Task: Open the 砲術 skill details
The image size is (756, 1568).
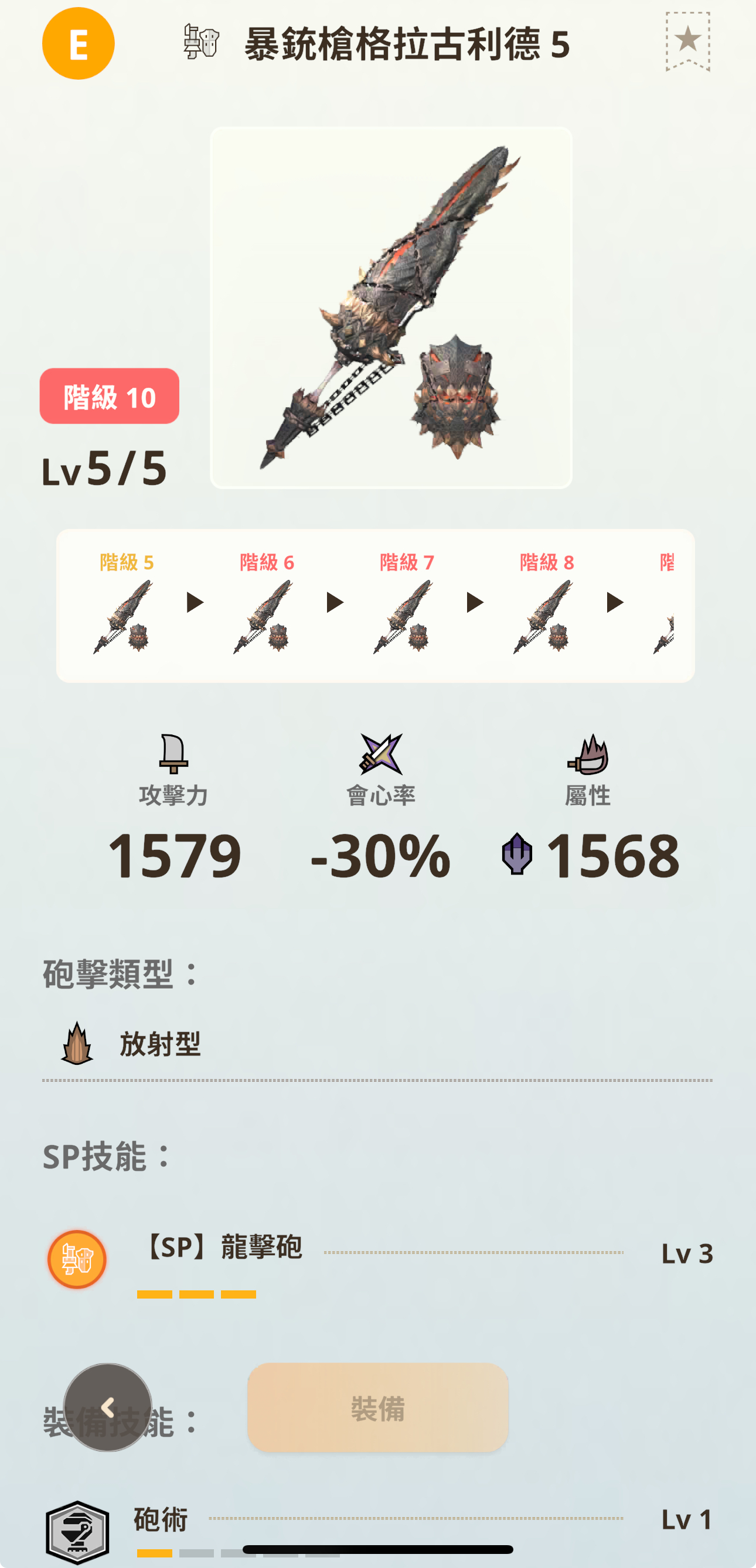Action: [x=377, y=1520]
